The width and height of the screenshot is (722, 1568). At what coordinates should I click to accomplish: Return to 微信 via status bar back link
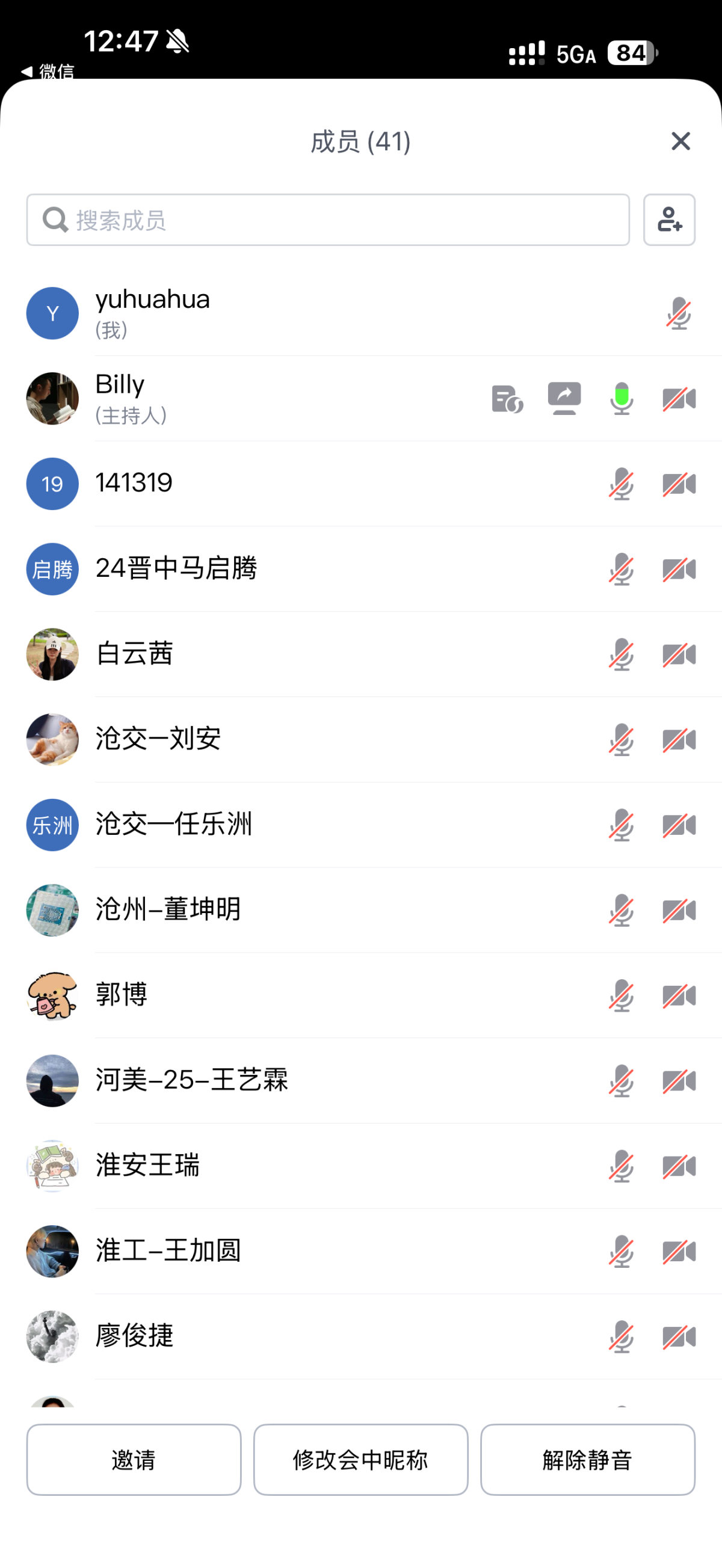pos(48,71)
